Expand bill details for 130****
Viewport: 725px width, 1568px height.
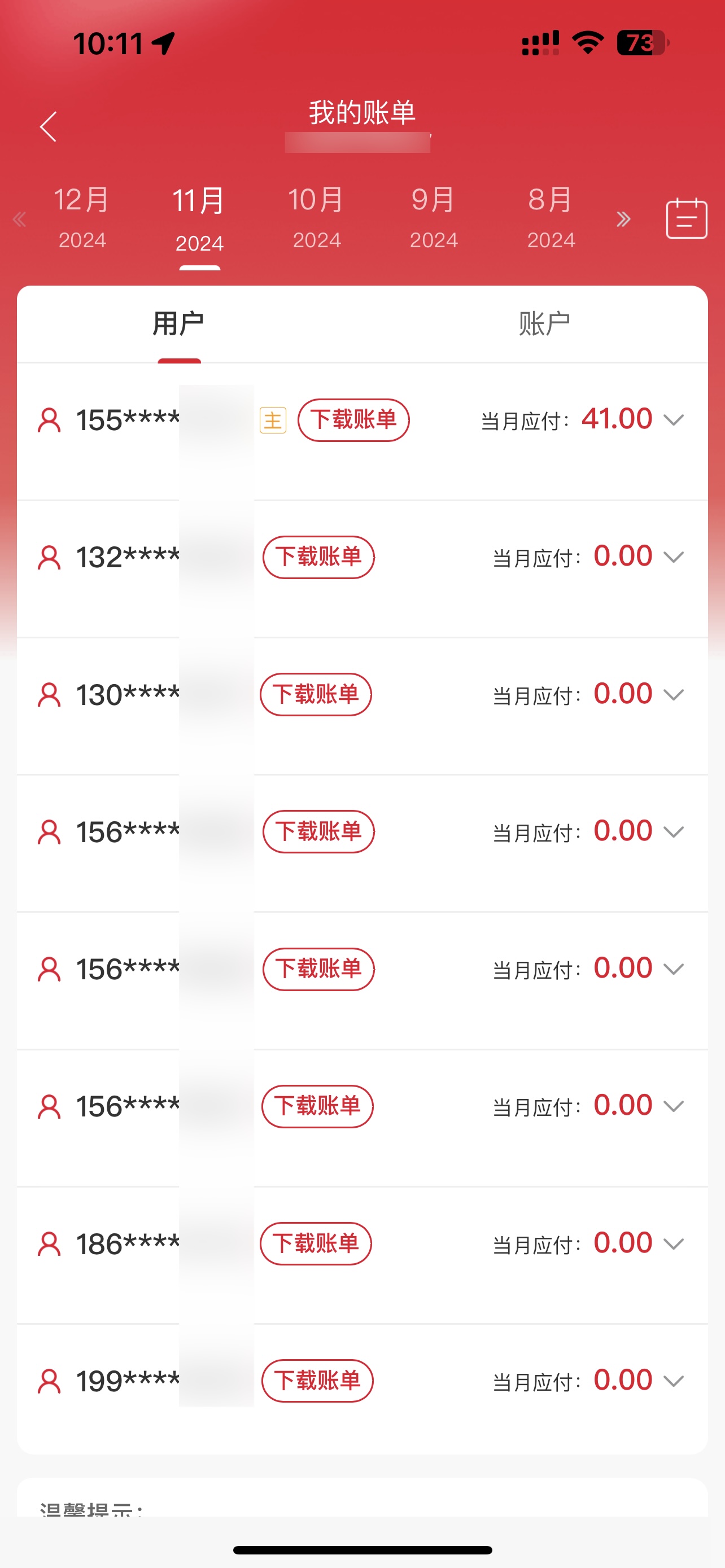[673, 694]
